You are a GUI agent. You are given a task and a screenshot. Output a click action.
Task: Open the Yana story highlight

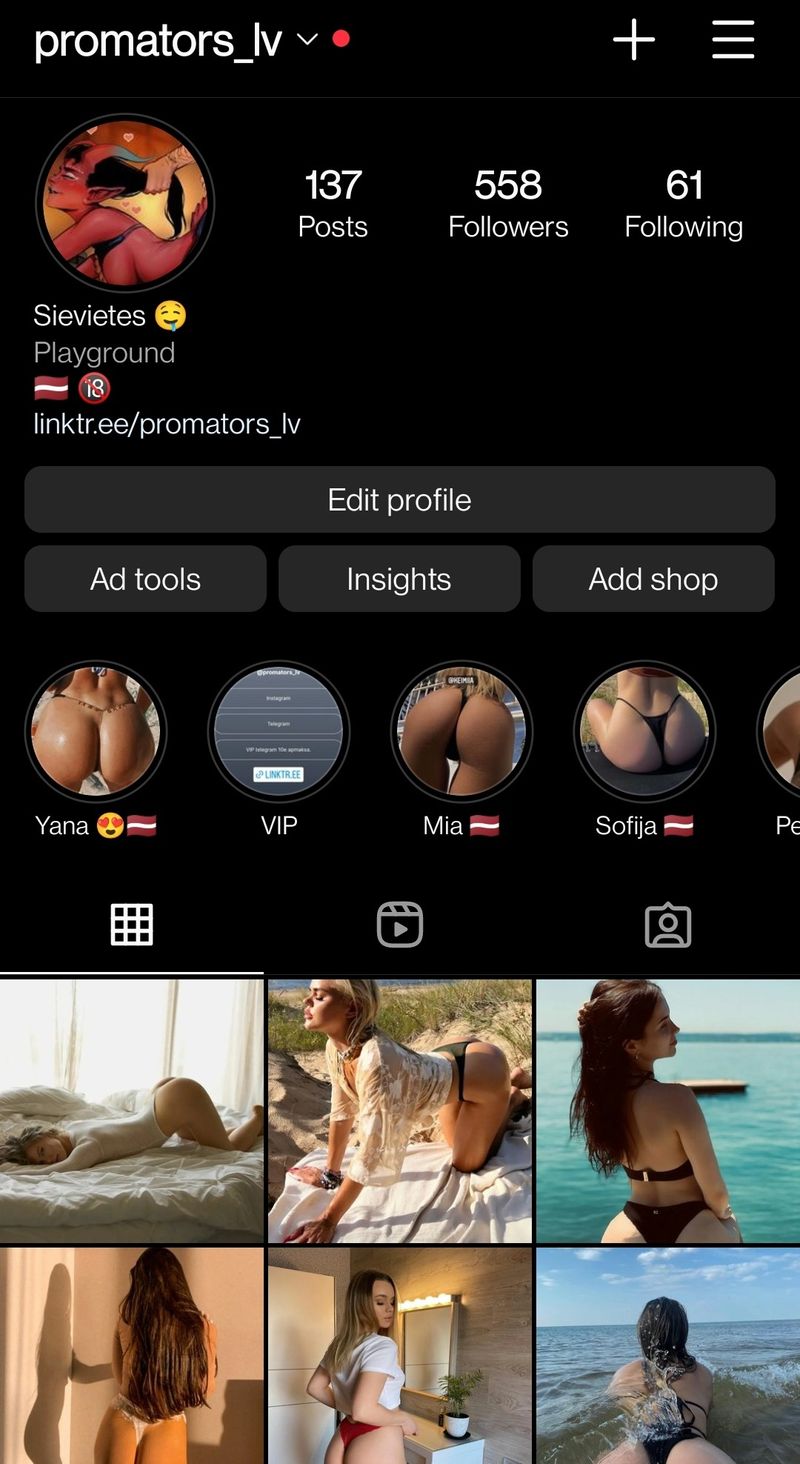(95, 733)
